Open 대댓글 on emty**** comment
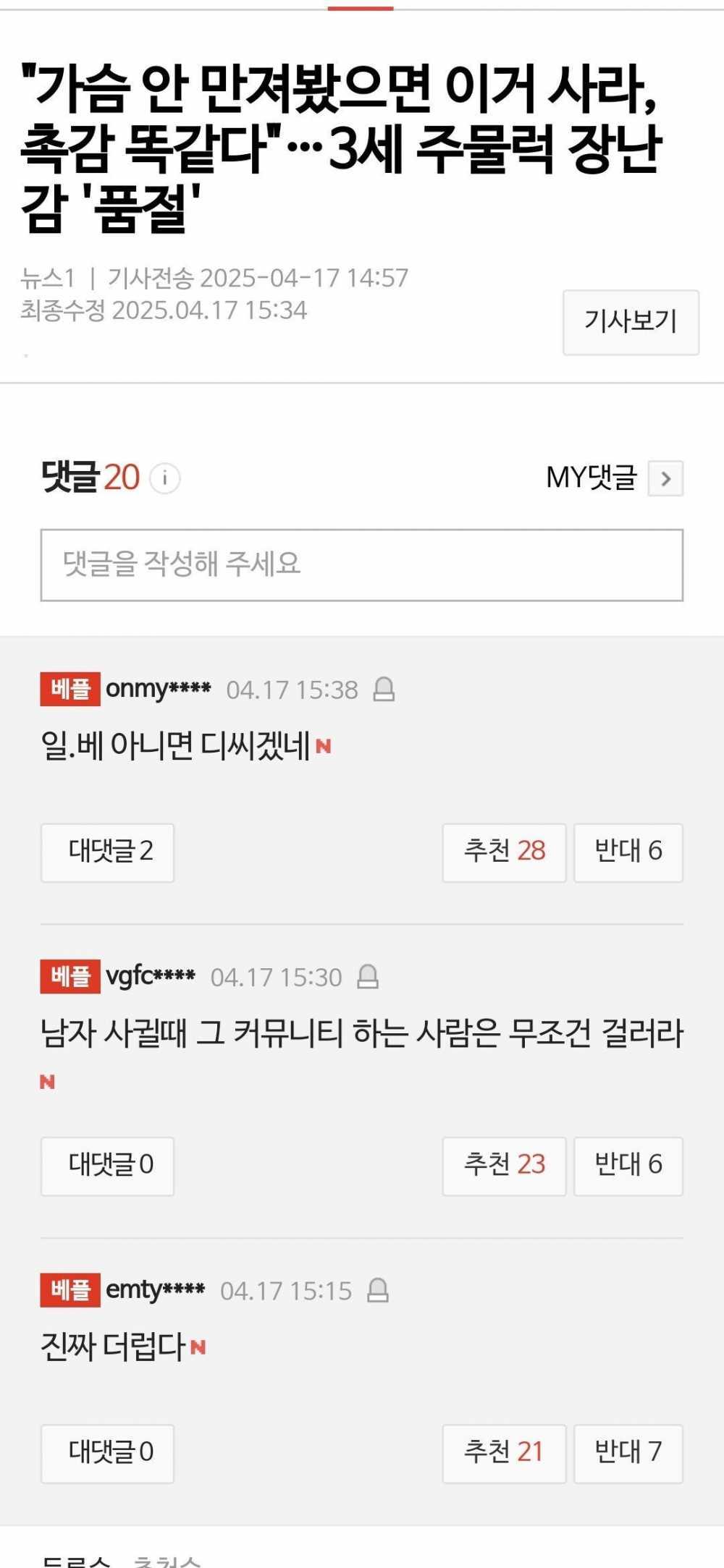This screenshot has height=1568, width=724. [107, 1453]
